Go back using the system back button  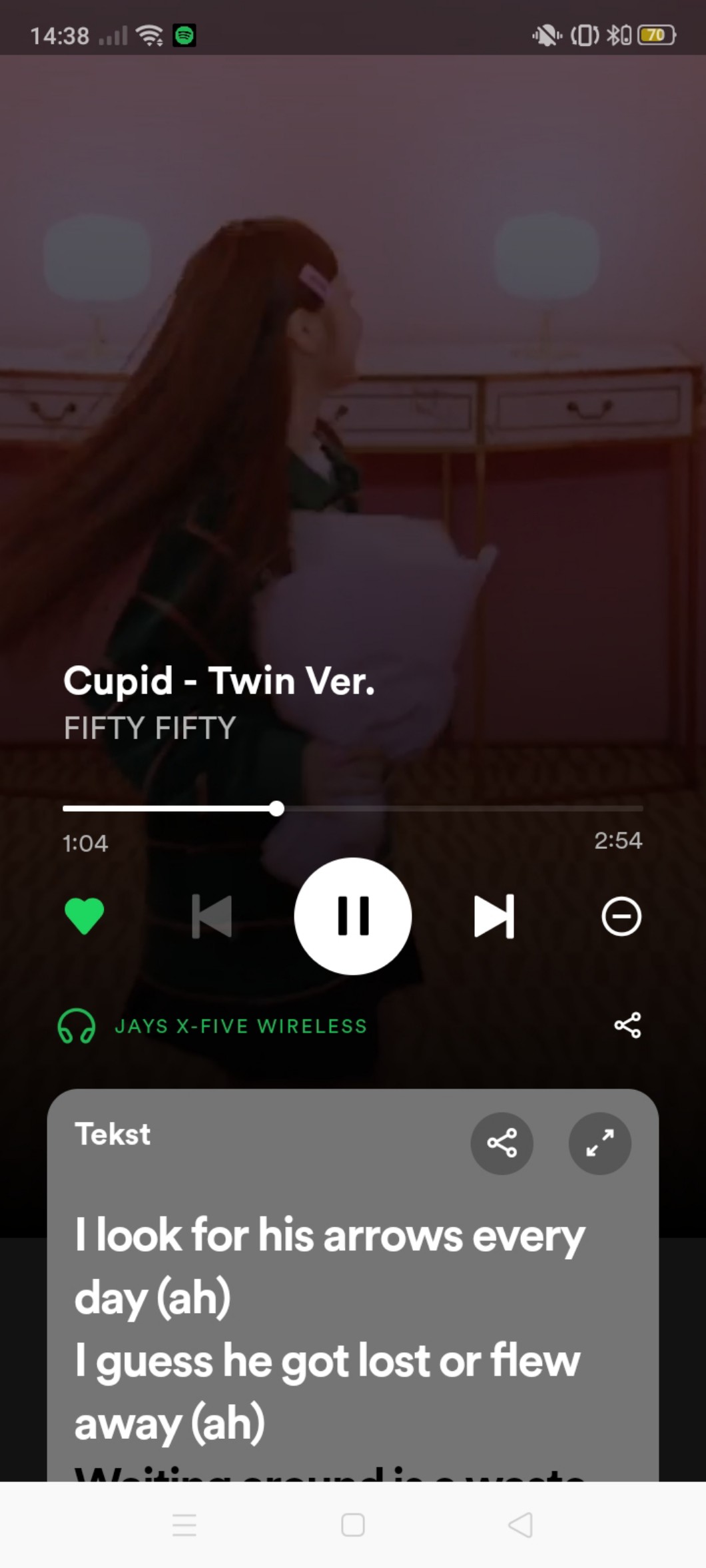point(520,1525)
